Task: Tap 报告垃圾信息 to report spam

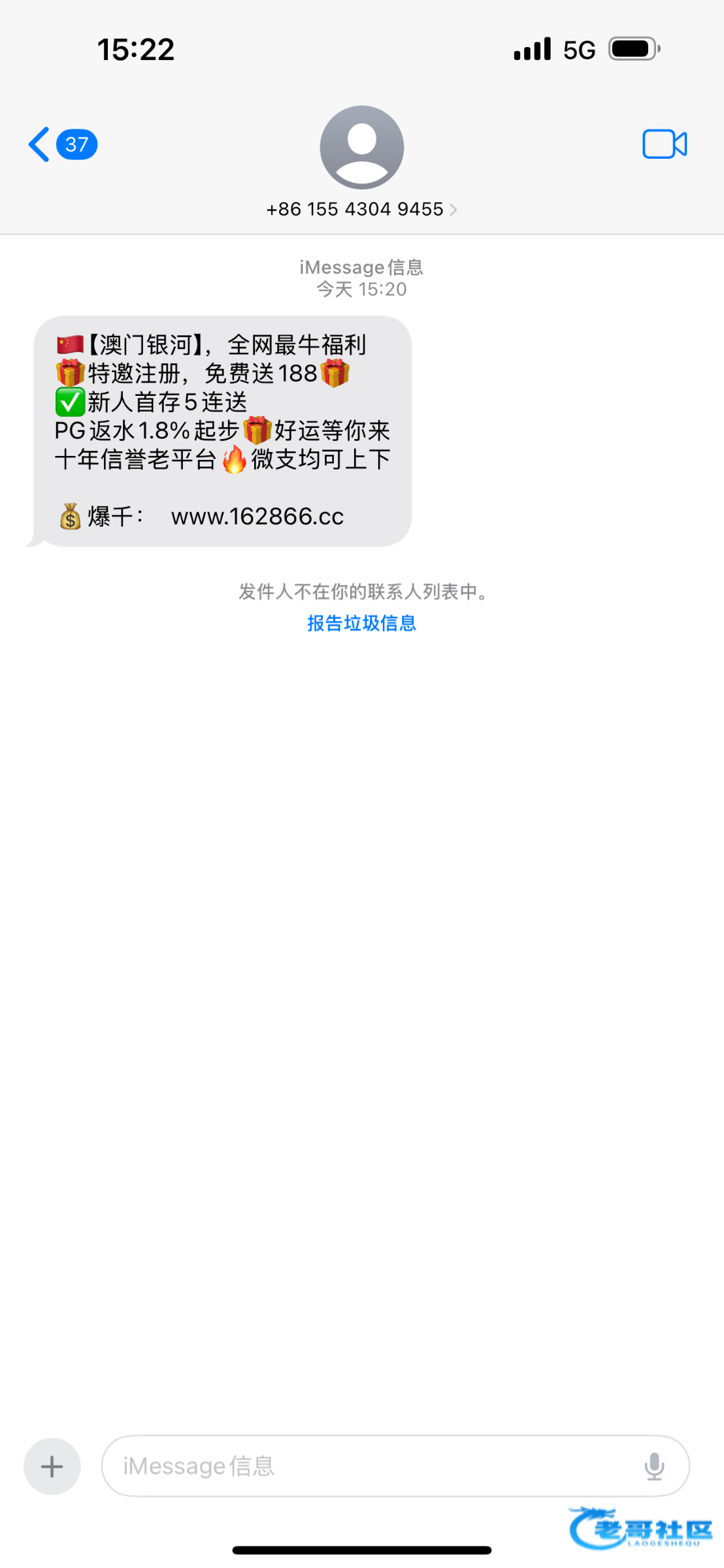Action: click(361, 623)
